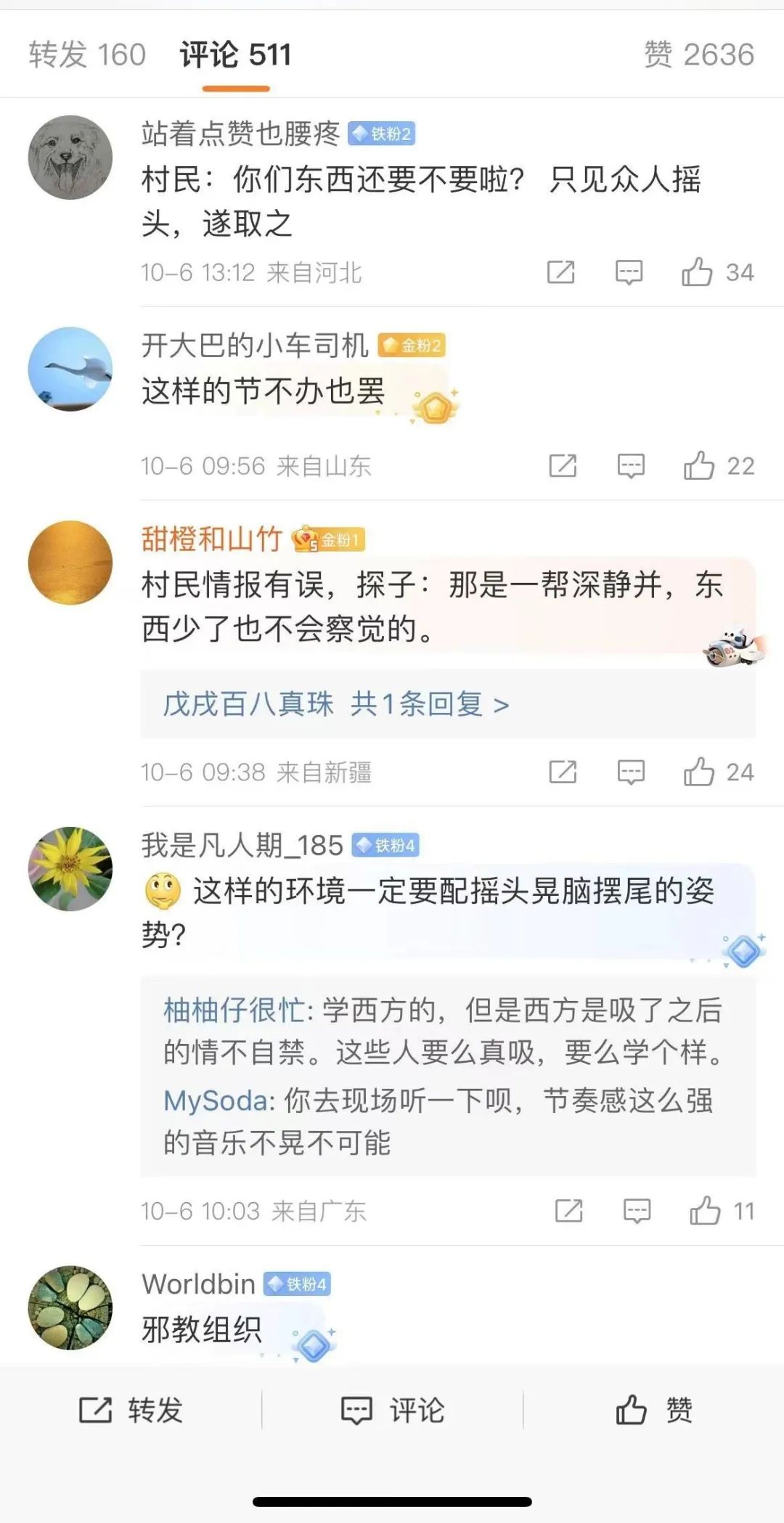Screen dimensions: 784x1523
Task: Tap the bottom 转发 repost button
Action: tap(131, 1410)
